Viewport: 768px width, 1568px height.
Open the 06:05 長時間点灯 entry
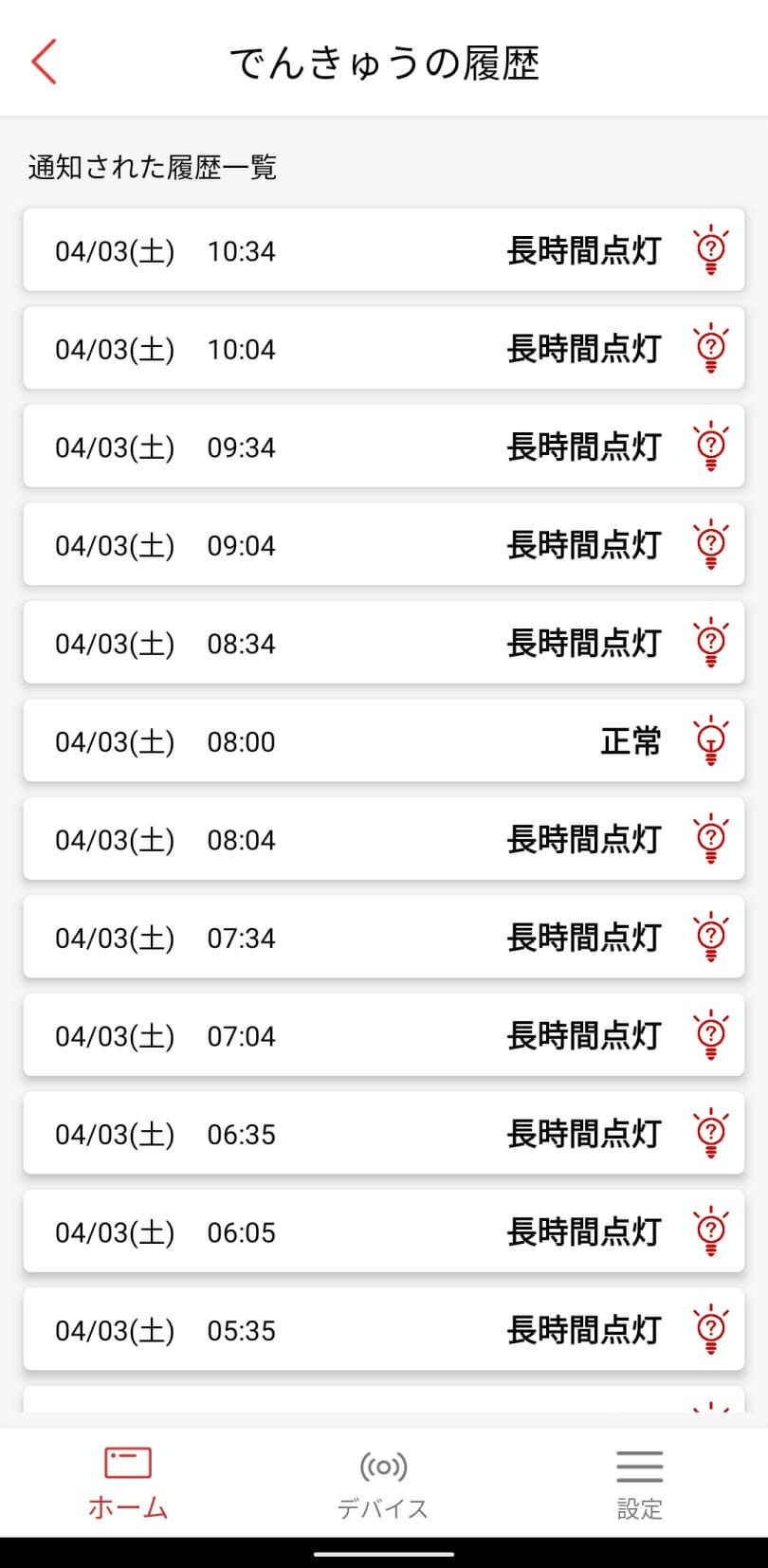pos(384,1231)
